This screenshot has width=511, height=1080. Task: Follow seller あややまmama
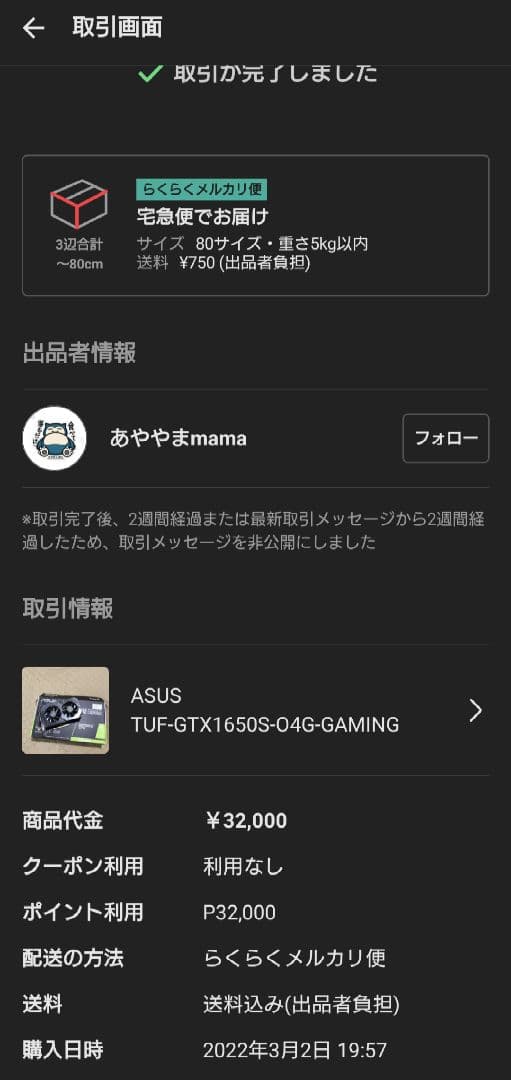[x=446, y=438]
